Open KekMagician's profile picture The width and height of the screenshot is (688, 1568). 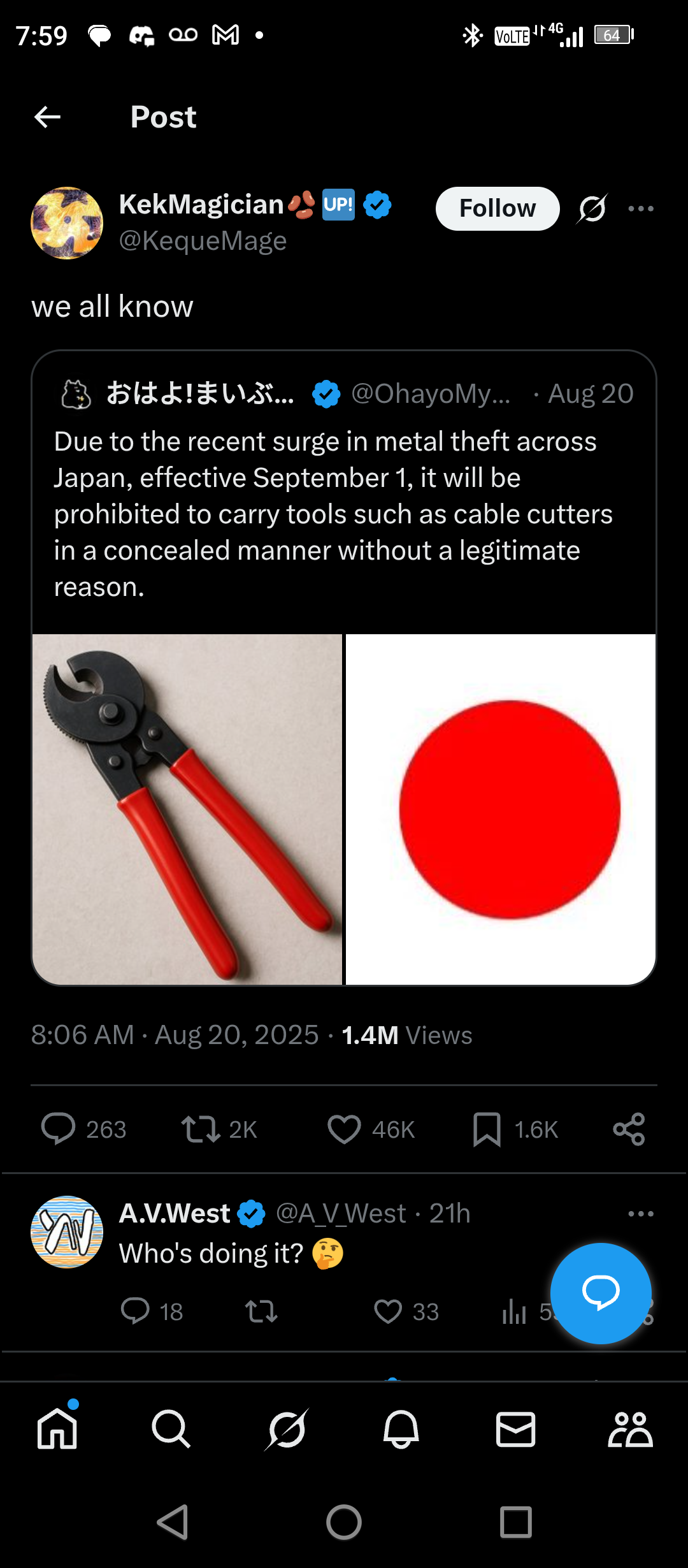point(67,223)
